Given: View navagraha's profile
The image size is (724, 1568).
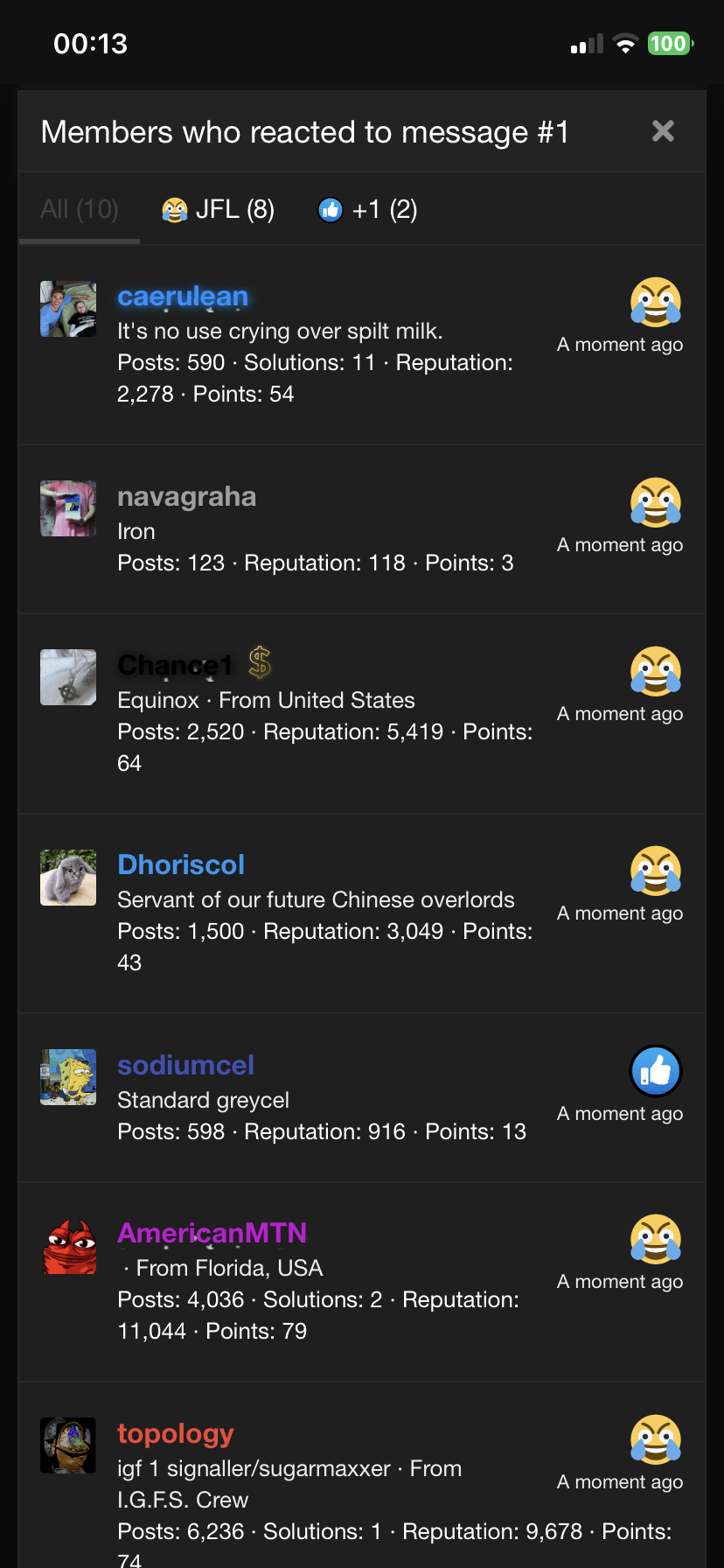Looking at the screenshot, I should tap(186, 497).
